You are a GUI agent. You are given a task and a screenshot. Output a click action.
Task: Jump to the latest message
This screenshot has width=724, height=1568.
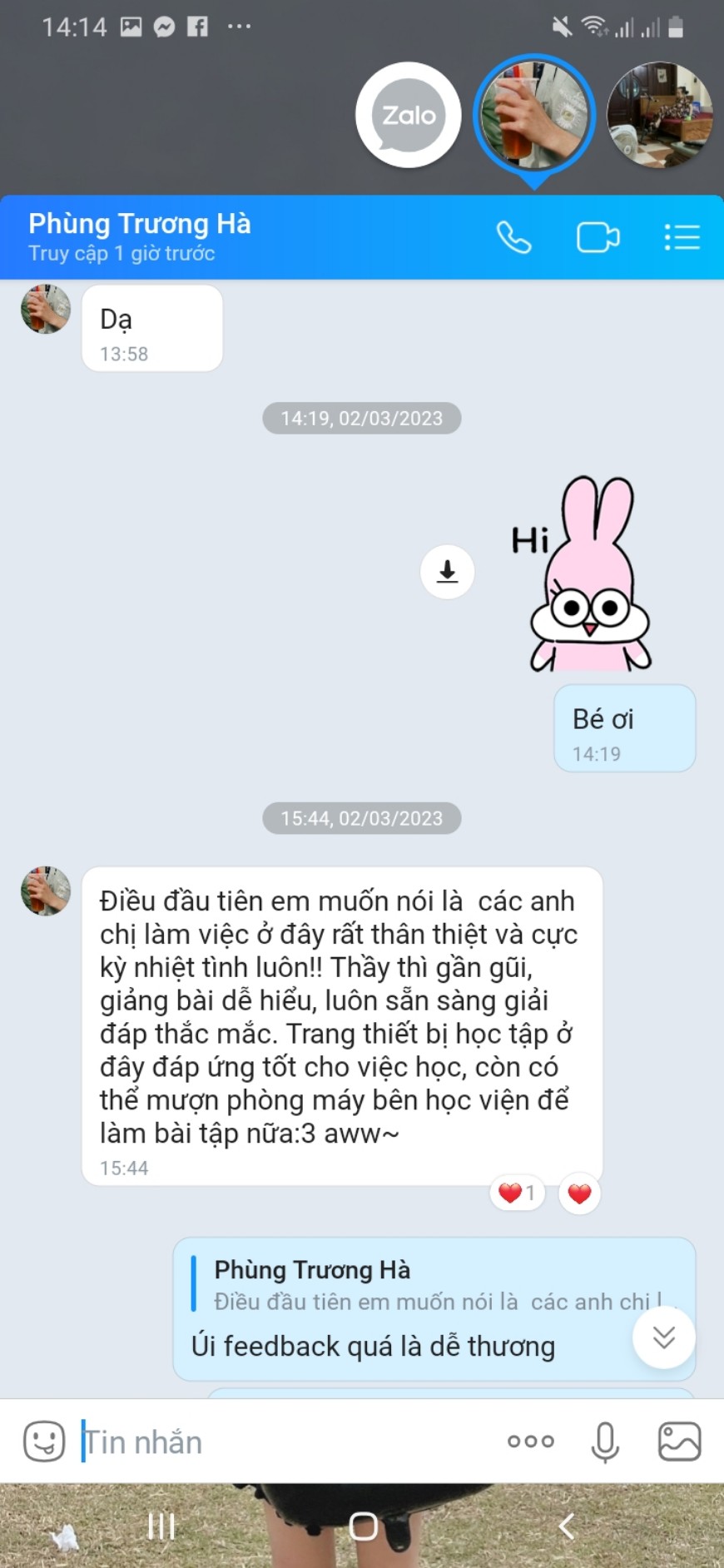point(663,1337)
